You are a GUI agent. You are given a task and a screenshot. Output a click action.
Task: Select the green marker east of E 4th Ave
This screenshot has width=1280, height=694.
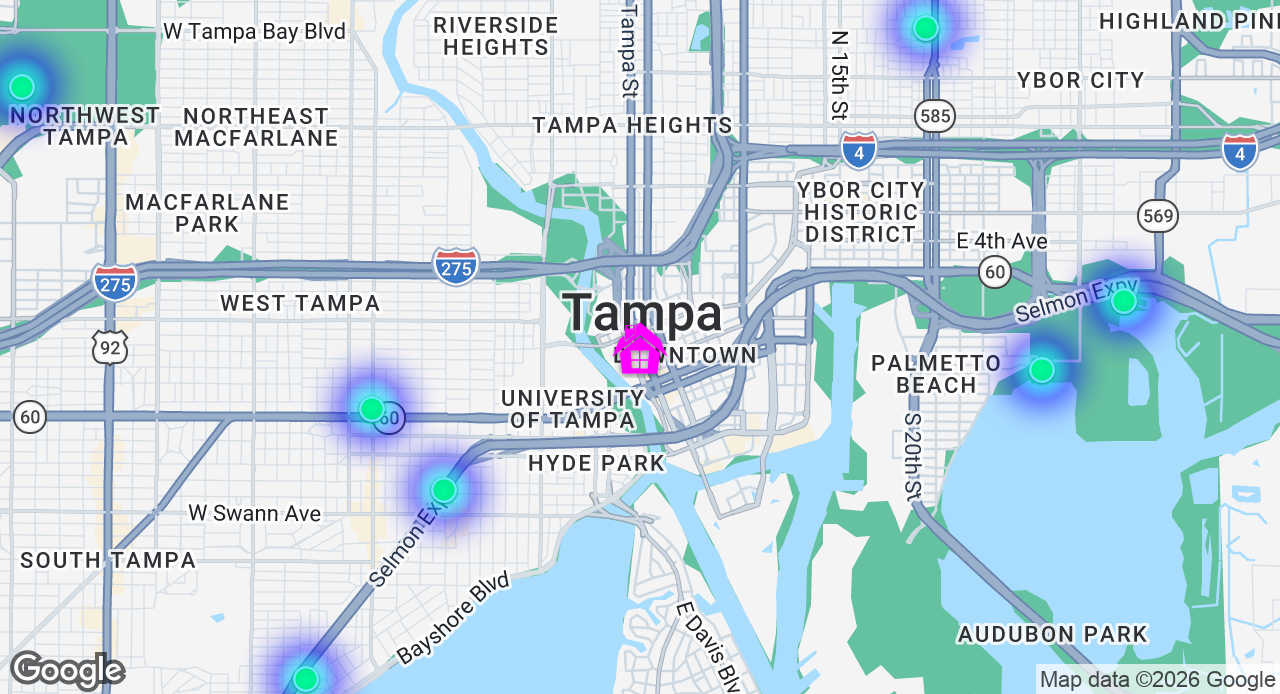pos(1124,300)
